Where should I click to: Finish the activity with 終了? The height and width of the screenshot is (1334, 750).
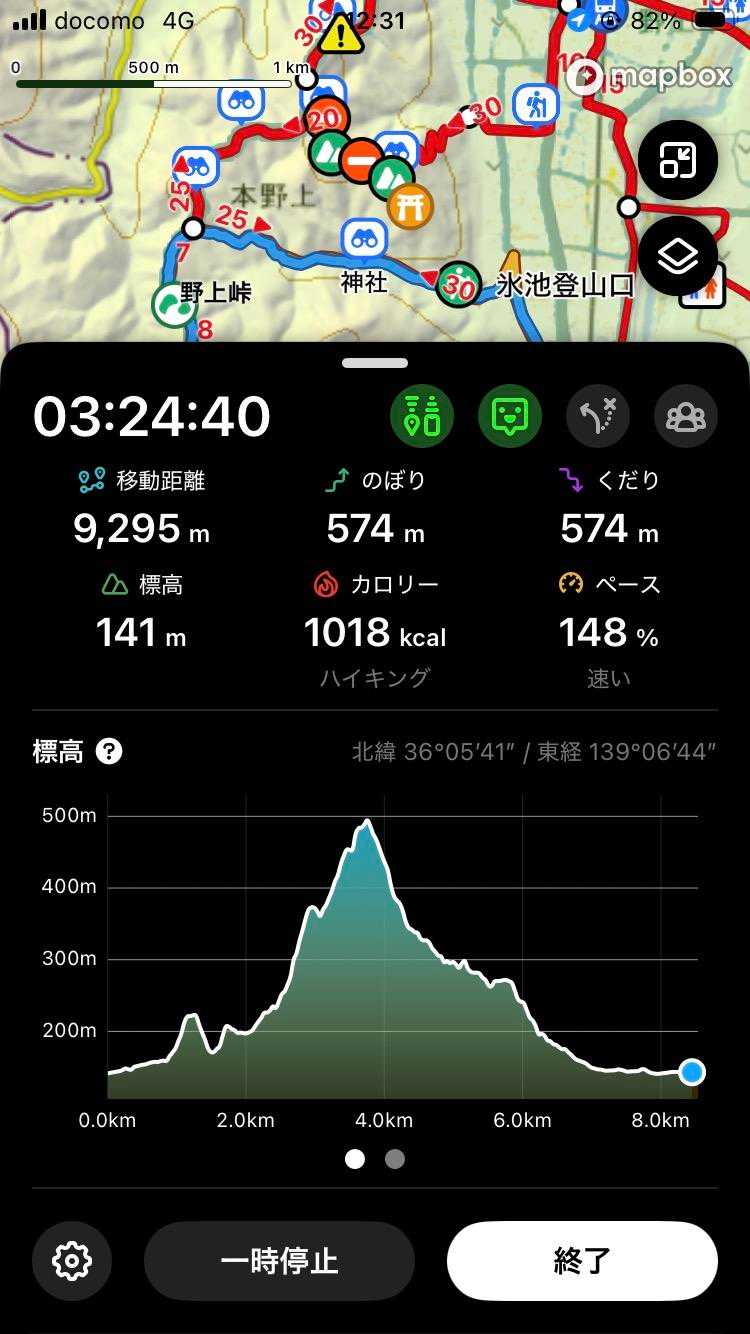(582, 1260)
